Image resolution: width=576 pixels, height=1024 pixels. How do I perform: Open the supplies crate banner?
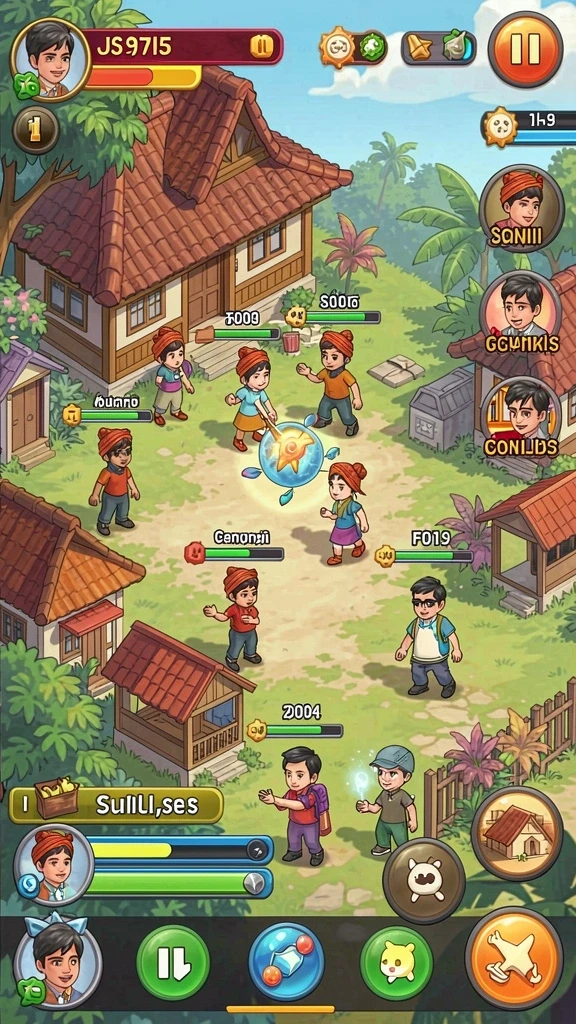pos(118,805)
